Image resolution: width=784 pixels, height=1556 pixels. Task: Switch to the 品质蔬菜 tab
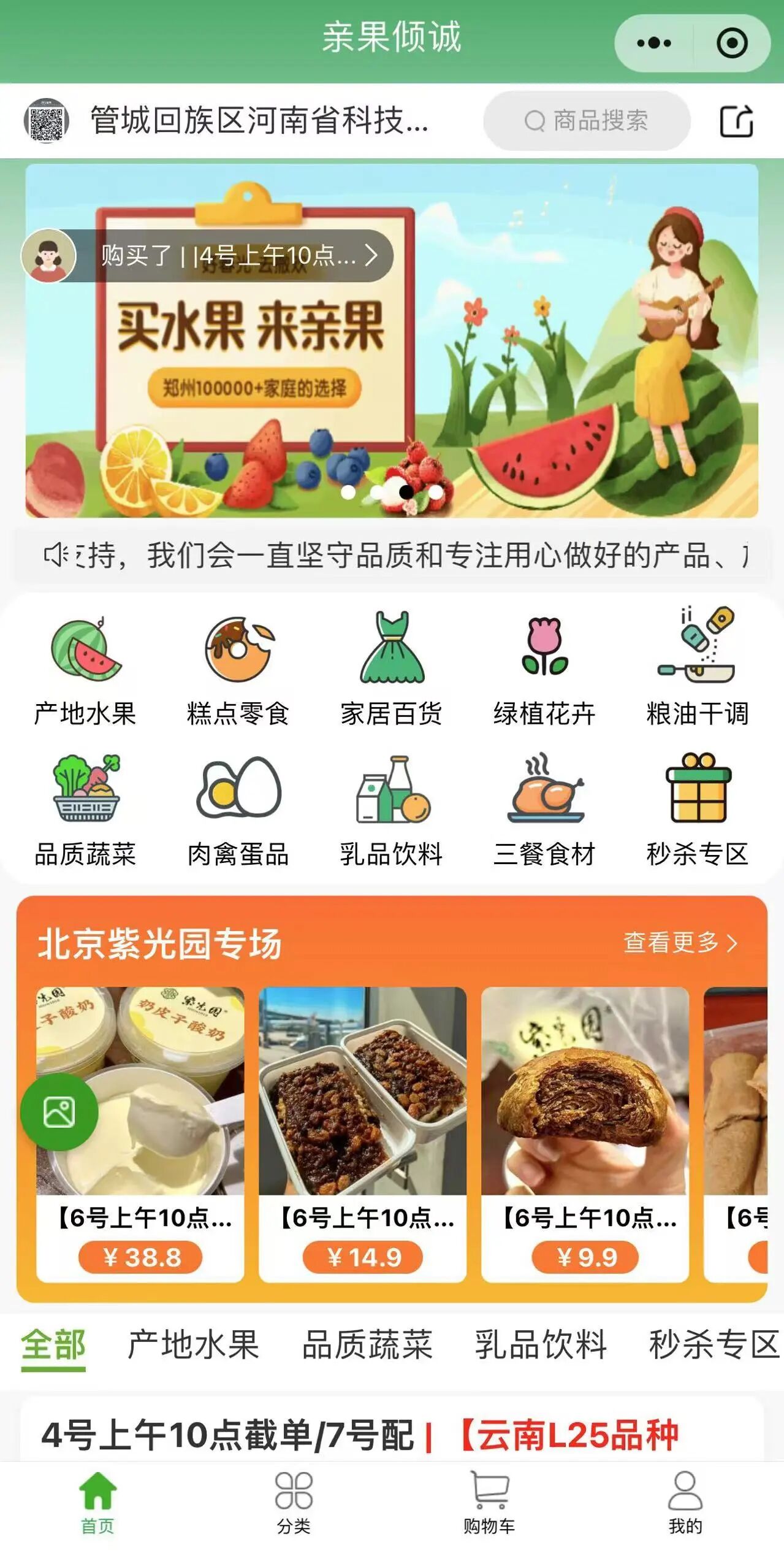click(367, 1344)
